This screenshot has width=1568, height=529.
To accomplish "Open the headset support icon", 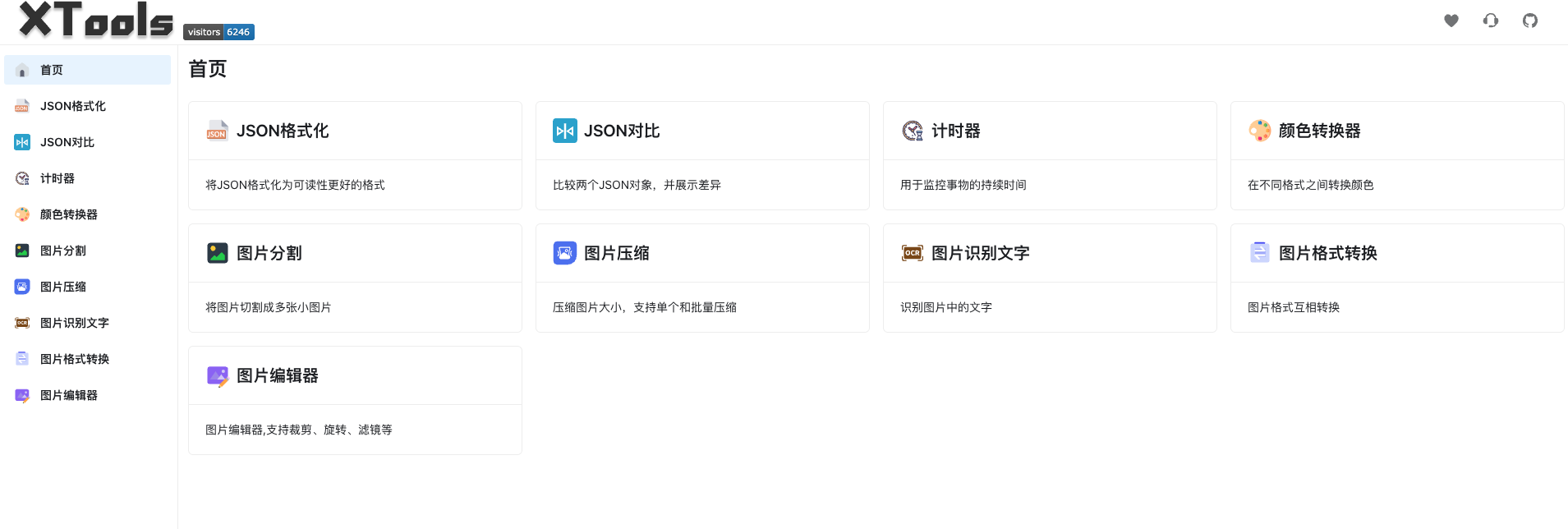I will point(1491,21).
